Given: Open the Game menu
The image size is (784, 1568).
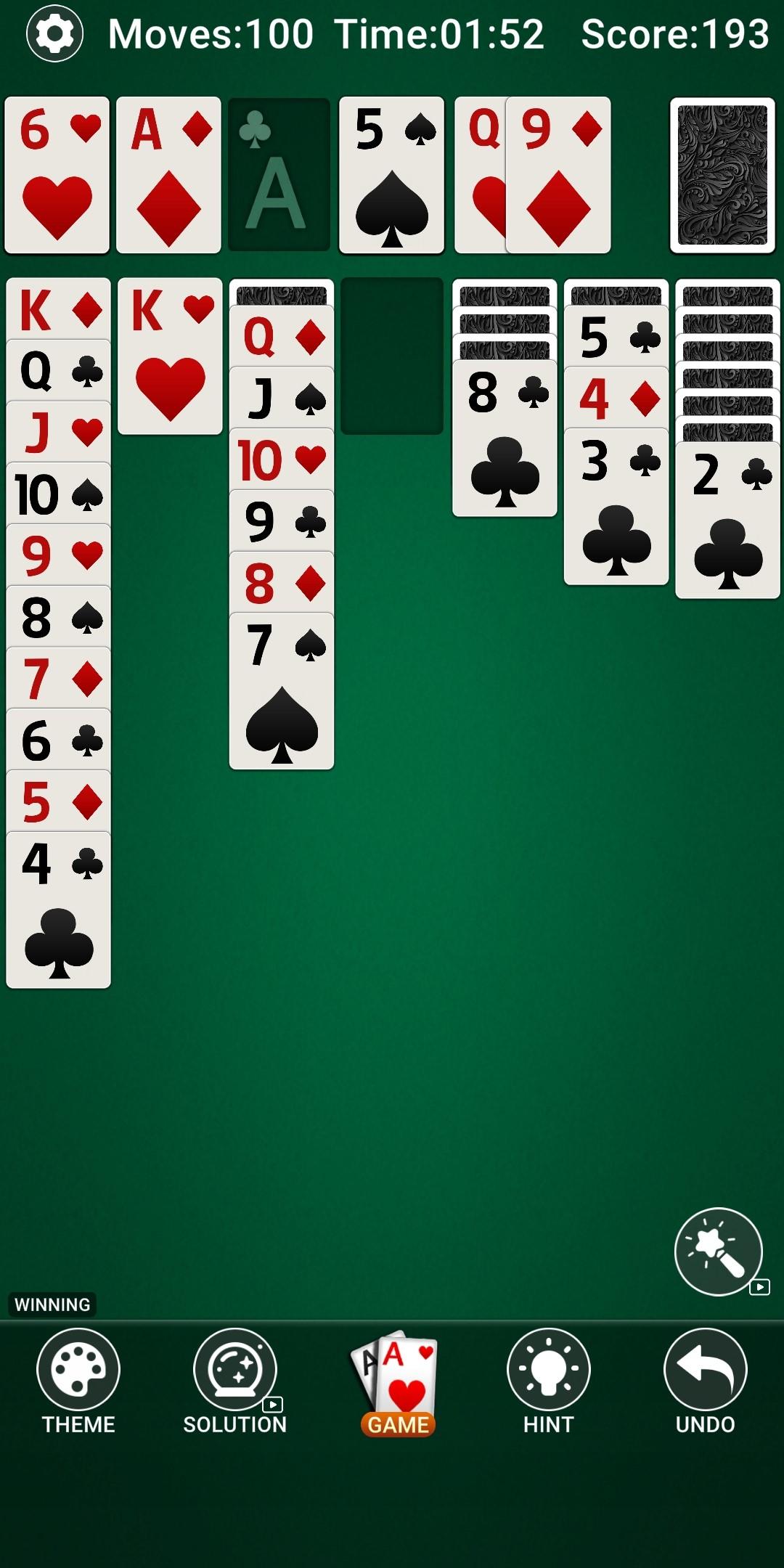Looking at the screenshot, I should [397, 1383].
